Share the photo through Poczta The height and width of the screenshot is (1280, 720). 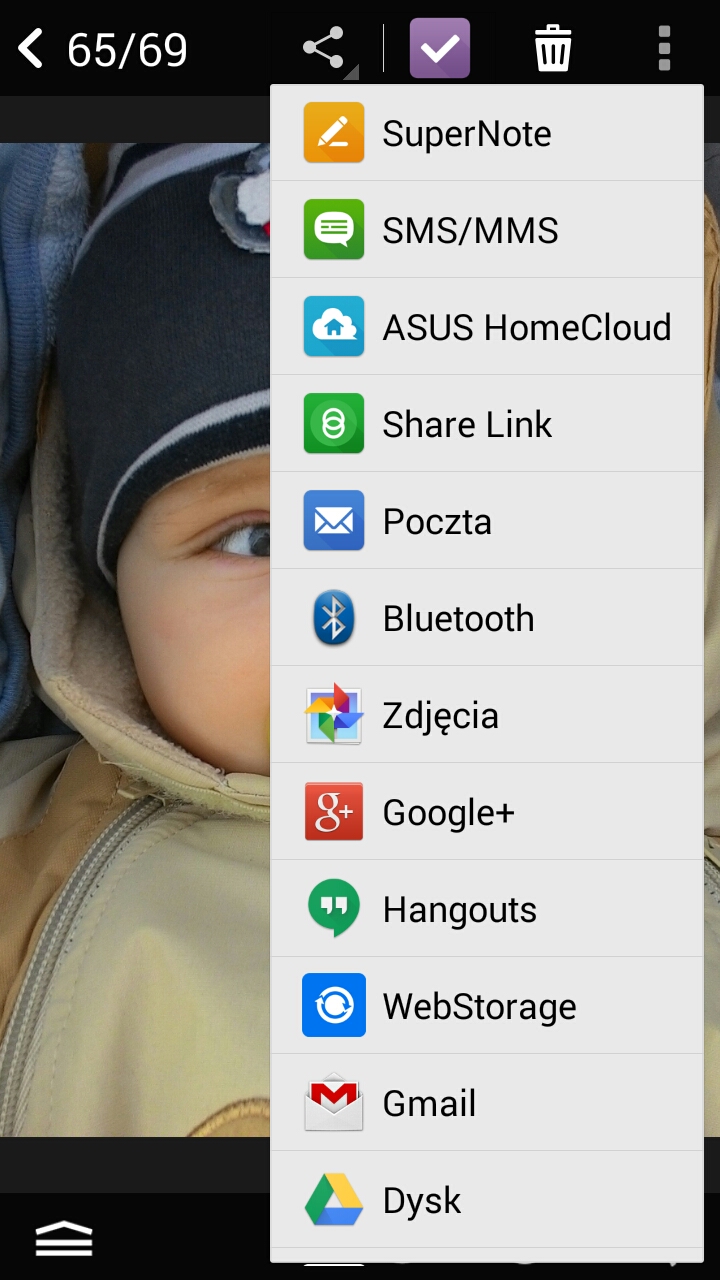point(486,521)
